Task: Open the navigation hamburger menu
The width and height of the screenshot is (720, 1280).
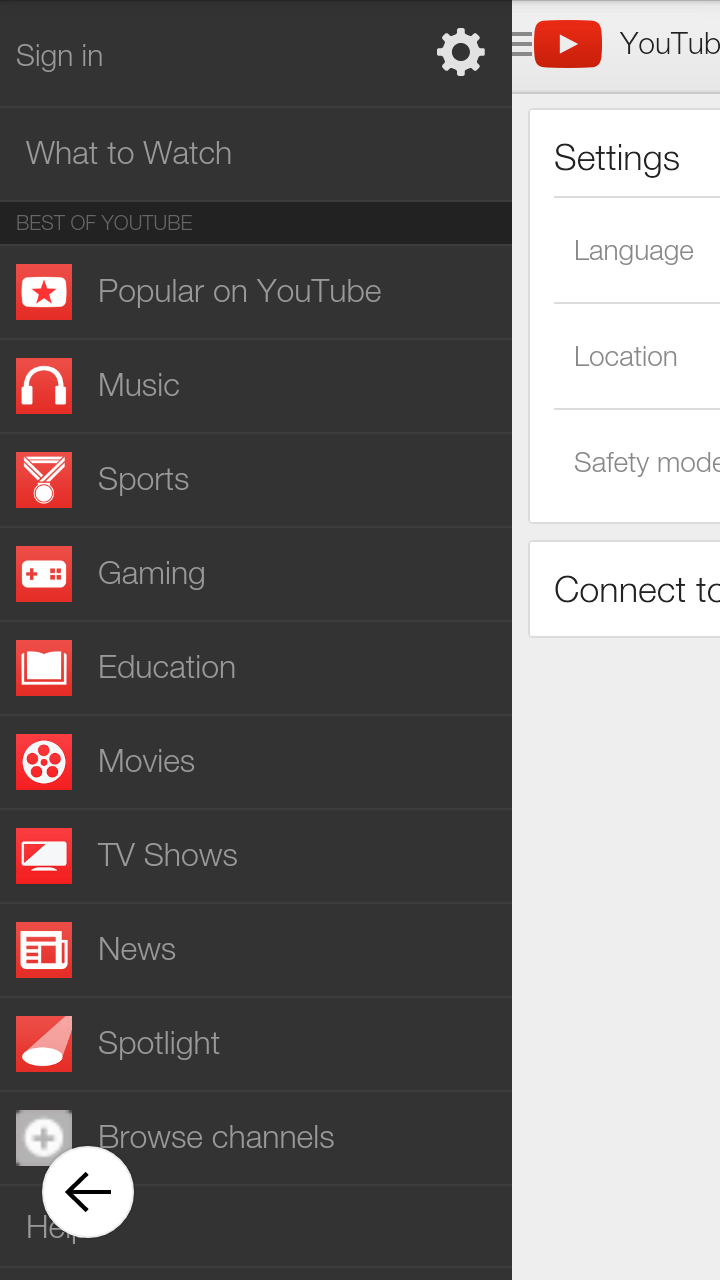Action: 521,43
